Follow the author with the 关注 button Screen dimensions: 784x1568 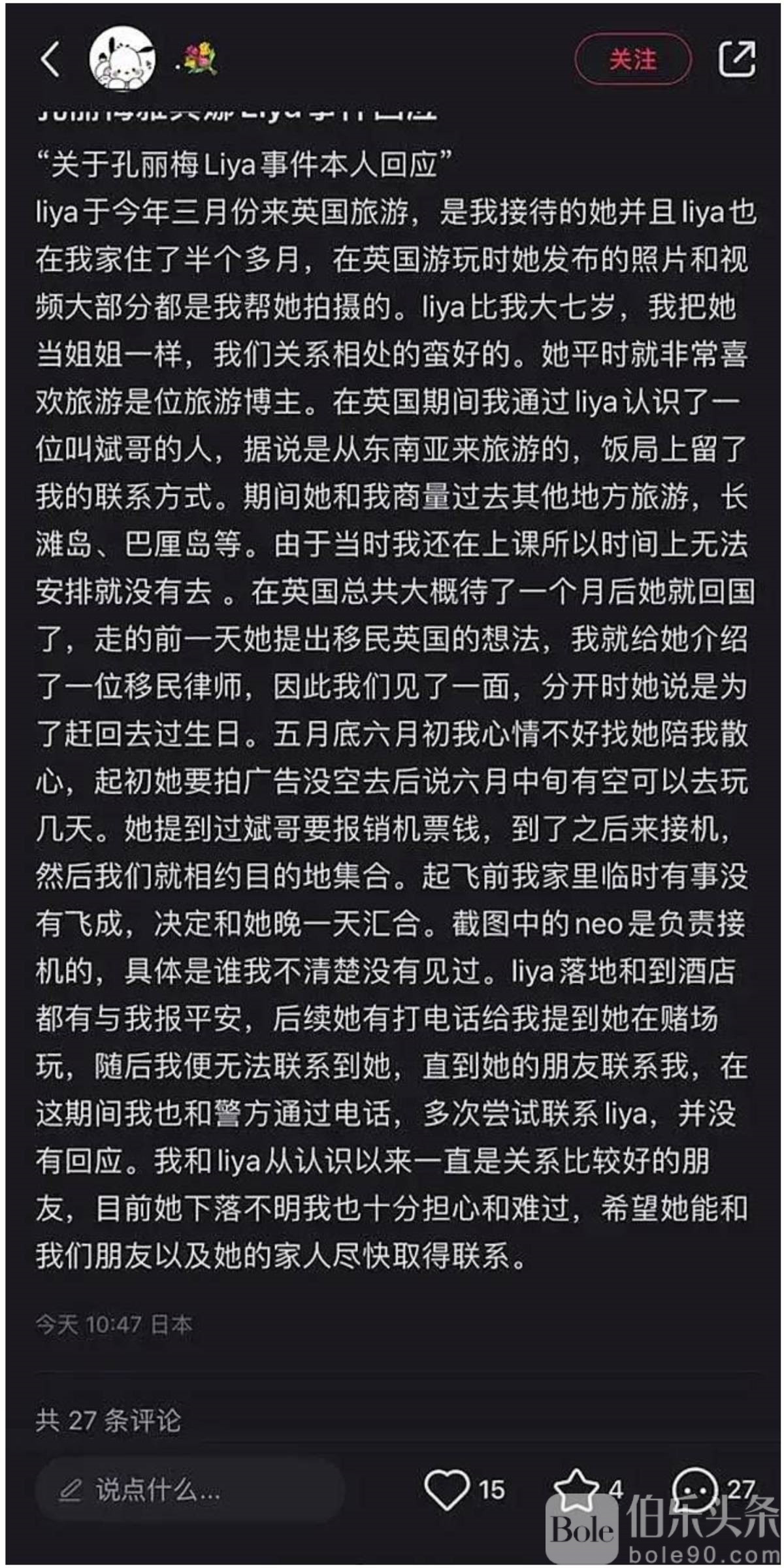click(632, 59)
